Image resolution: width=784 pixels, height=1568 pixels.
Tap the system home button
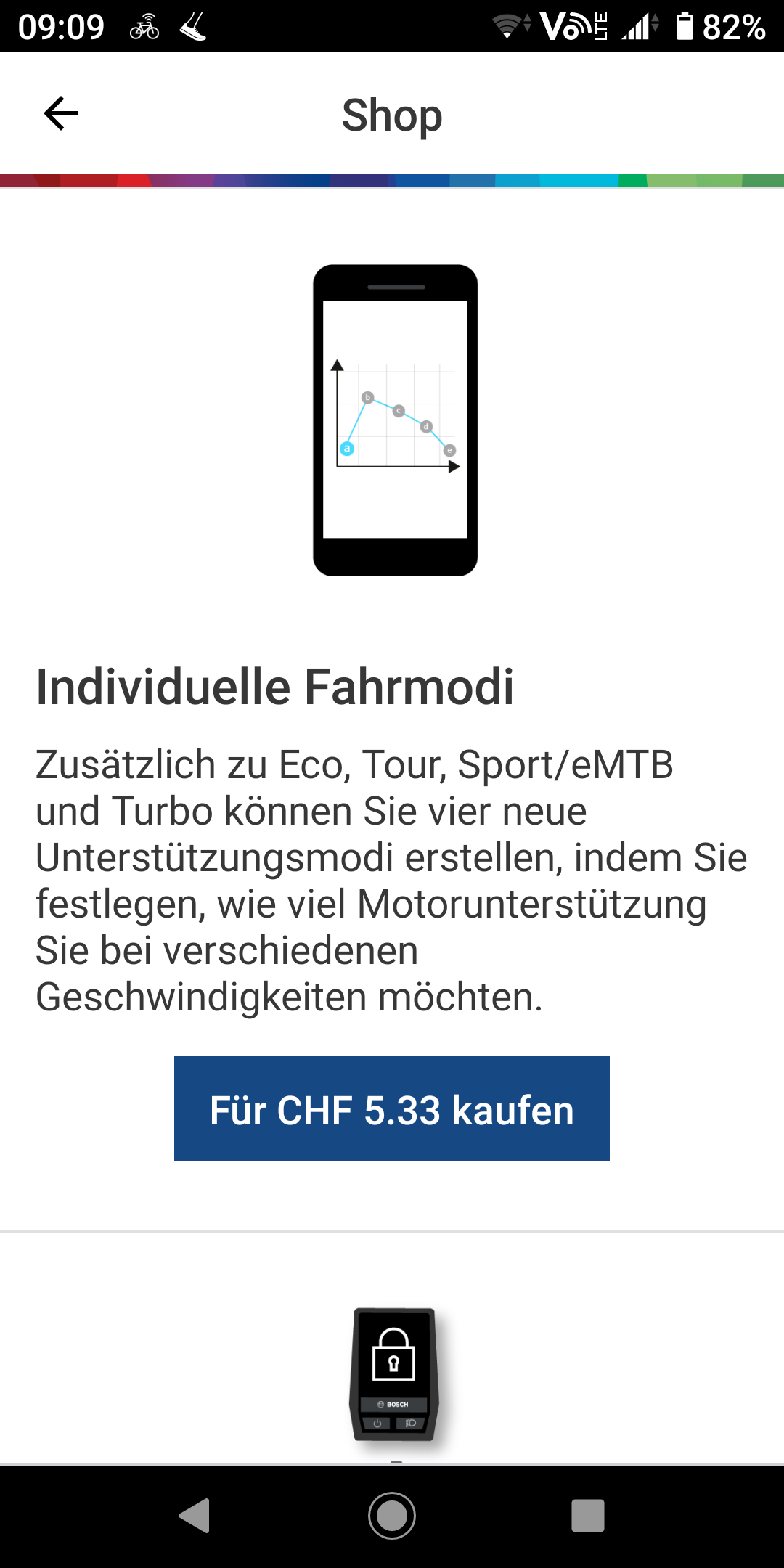pyautogui.click(x=392, y=1516)
